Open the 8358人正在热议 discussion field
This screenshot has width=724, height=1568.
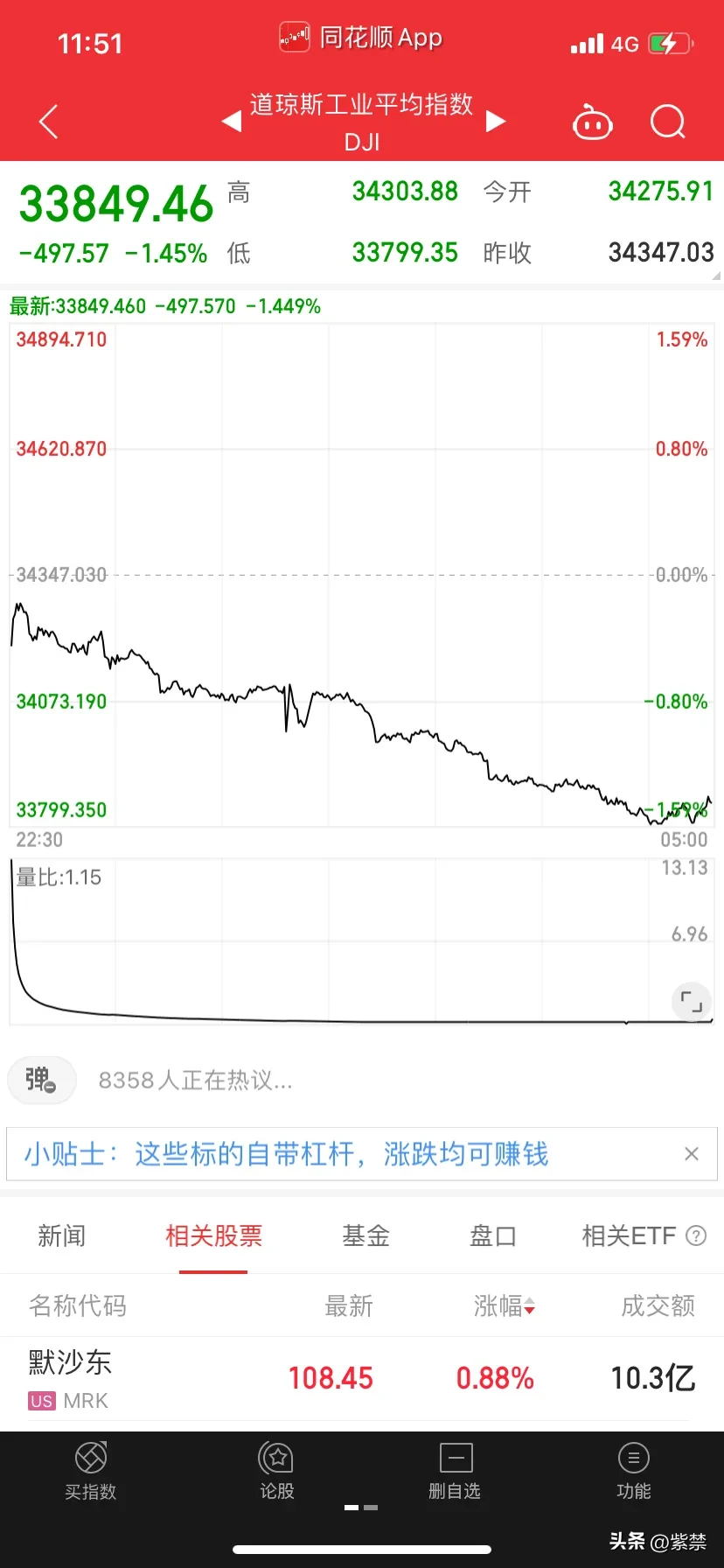tap(195, 1081)
